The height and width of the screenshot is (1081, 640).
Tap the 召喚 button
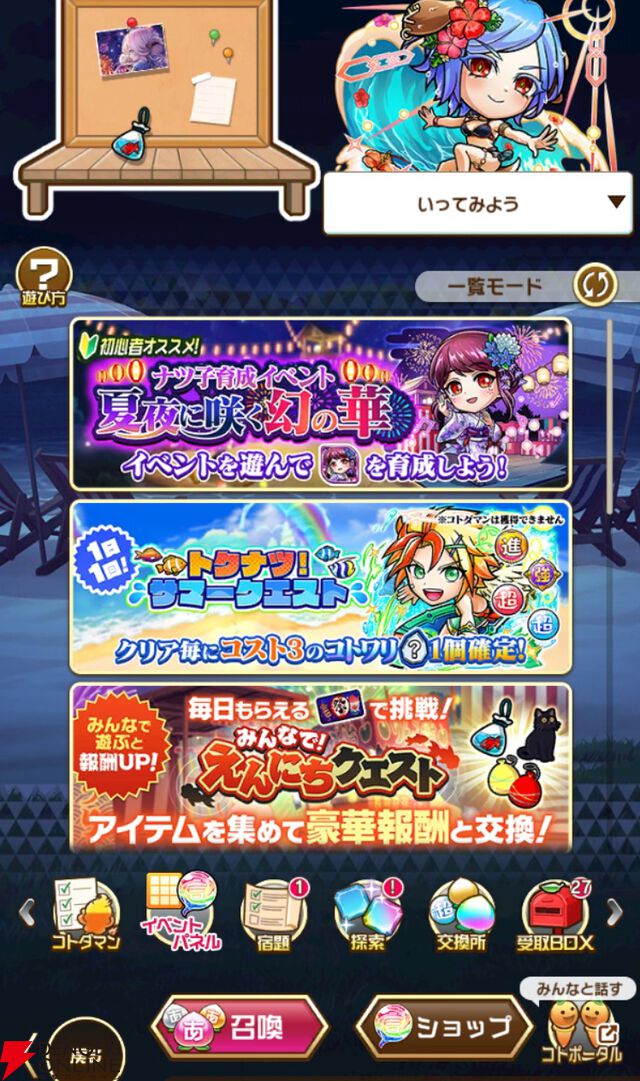click(240, 1027)
